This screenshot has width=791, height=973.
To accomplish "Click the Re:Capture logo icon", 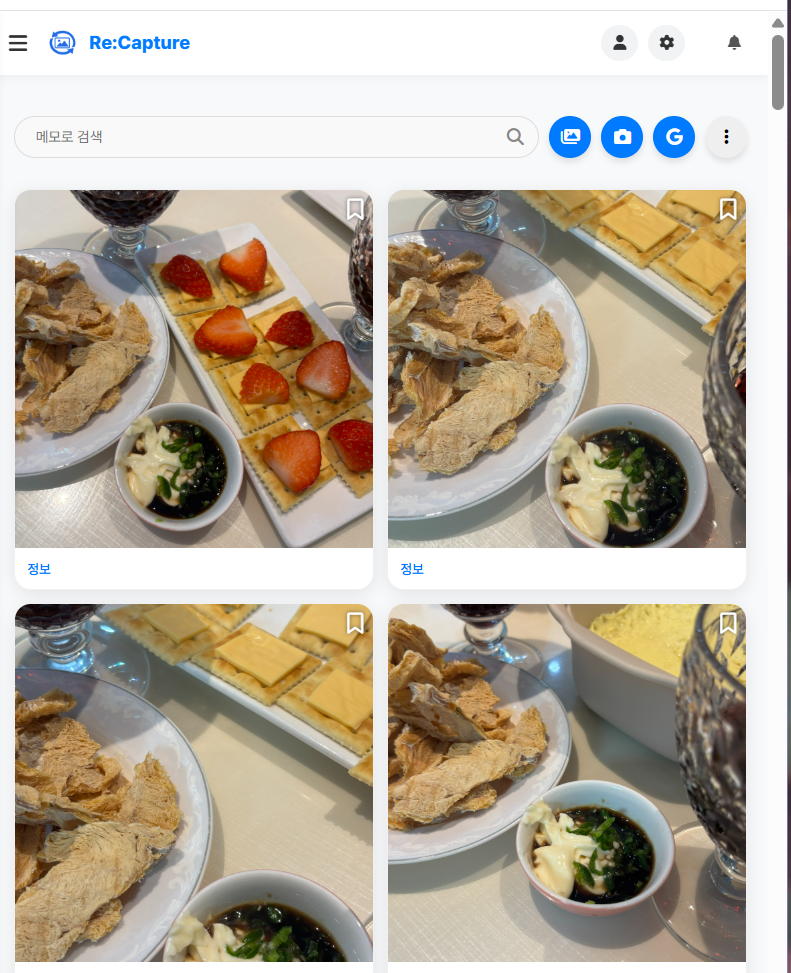I will [62, 43].
